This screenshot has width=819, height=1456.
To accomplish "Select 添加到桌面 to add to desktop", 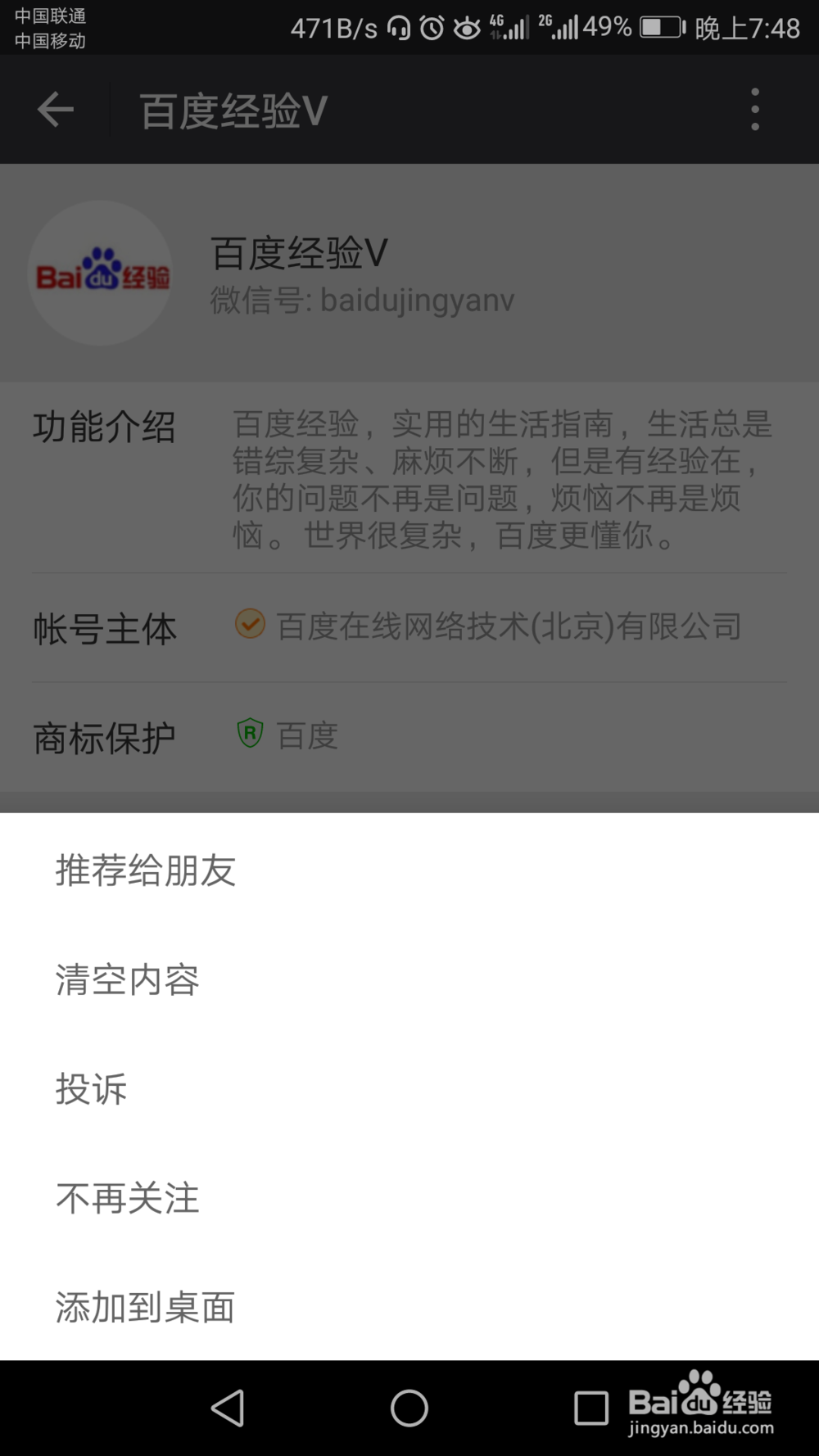I will [144, 1308].
